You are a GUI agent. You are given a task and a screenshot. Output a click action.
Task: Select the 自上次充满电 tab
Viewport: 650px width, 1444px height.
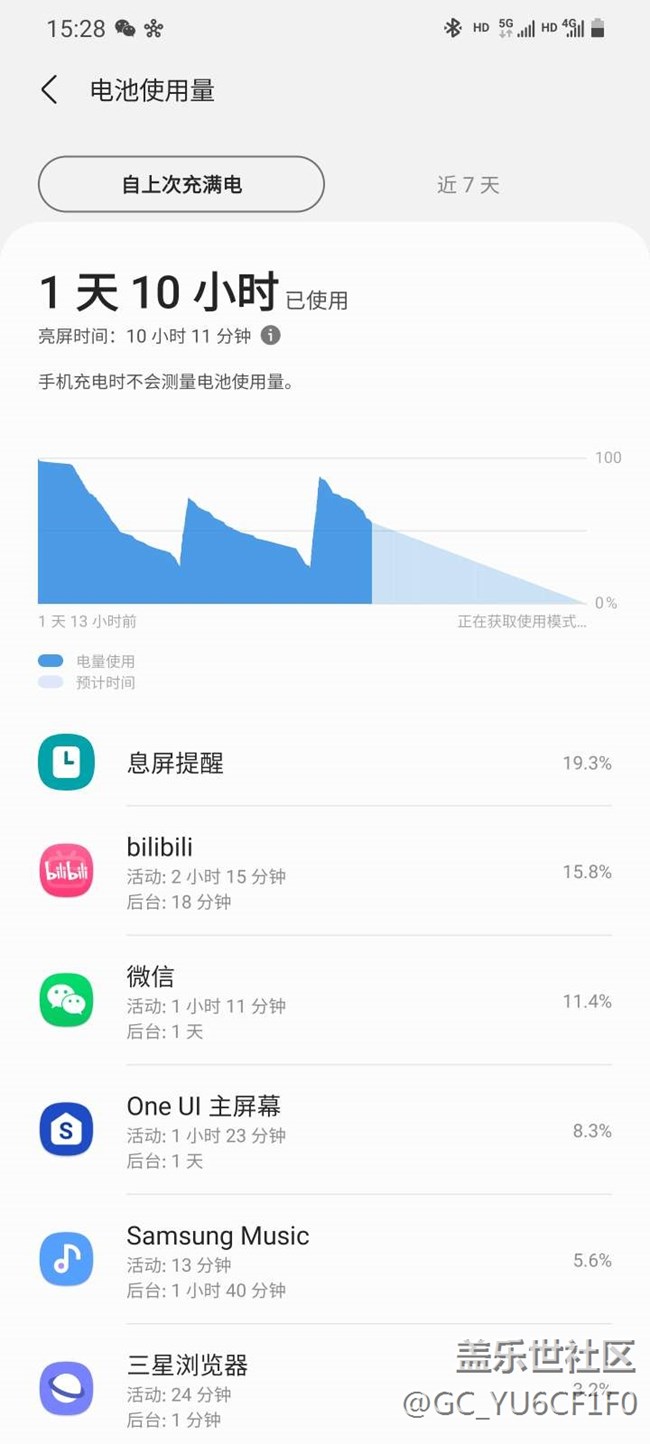click(181, 185)
